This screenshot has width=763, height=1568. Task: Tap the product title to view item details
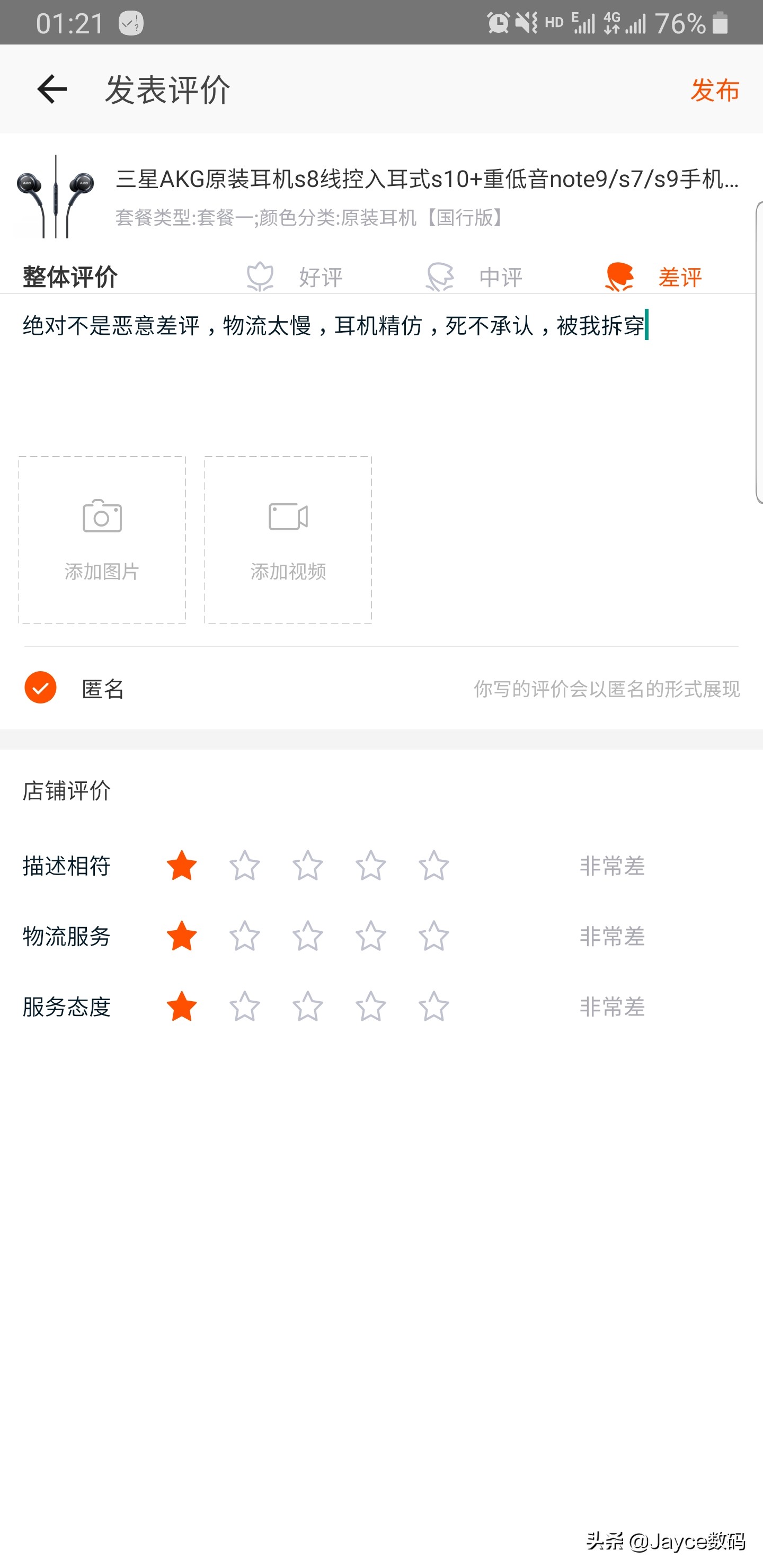[426, 181]
